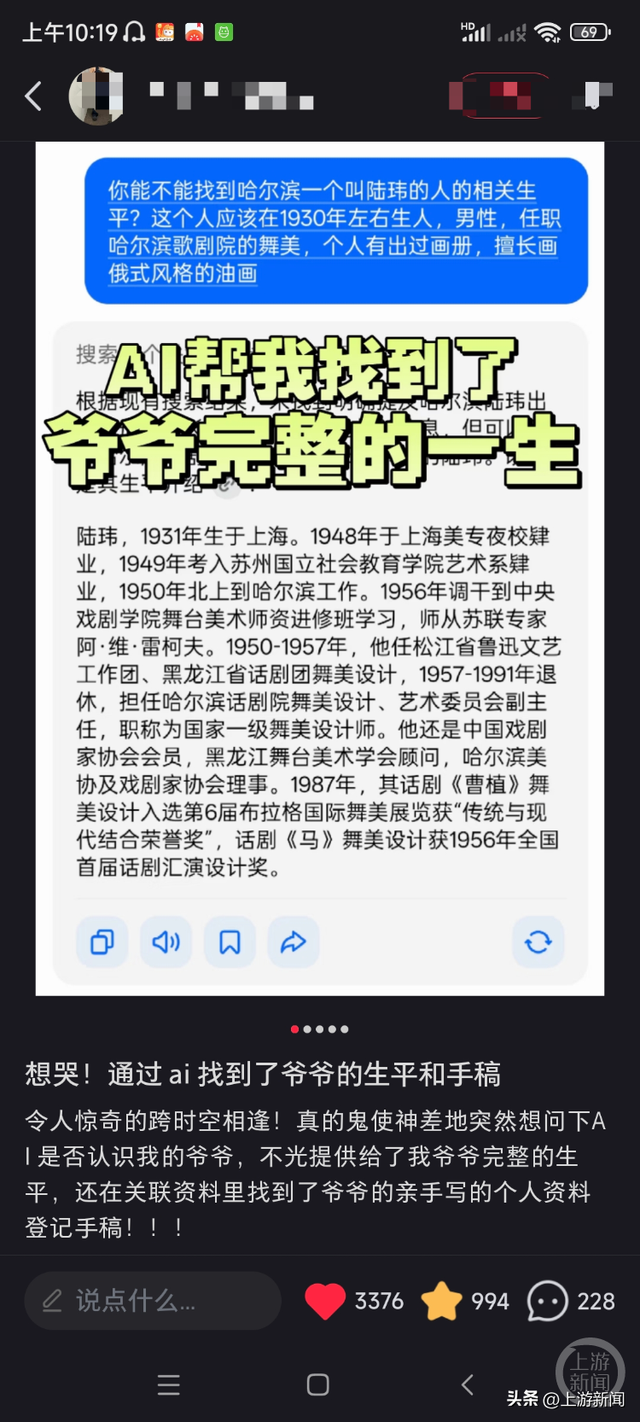This screenshot has height=1422, width=640.
Task: Go back using the top-left arrow
Action: tap(33, 97)
